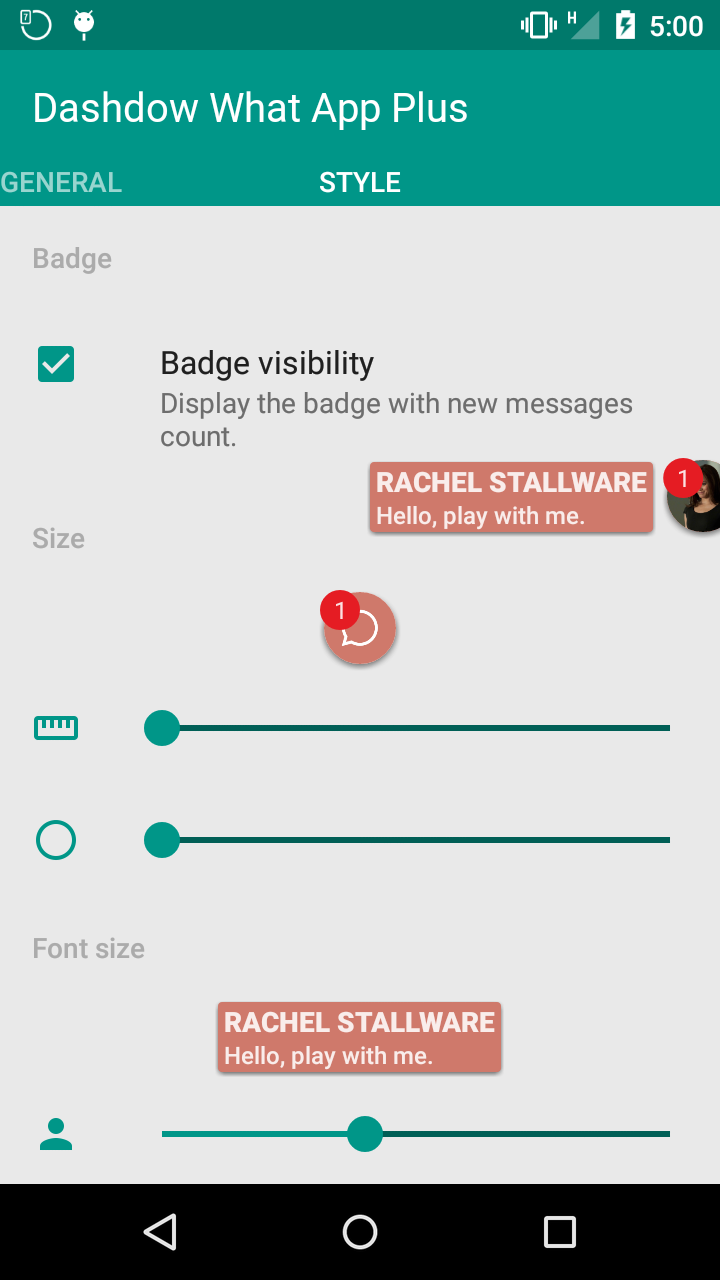
Task: Go to the home screen
Action: point(360,1232)
